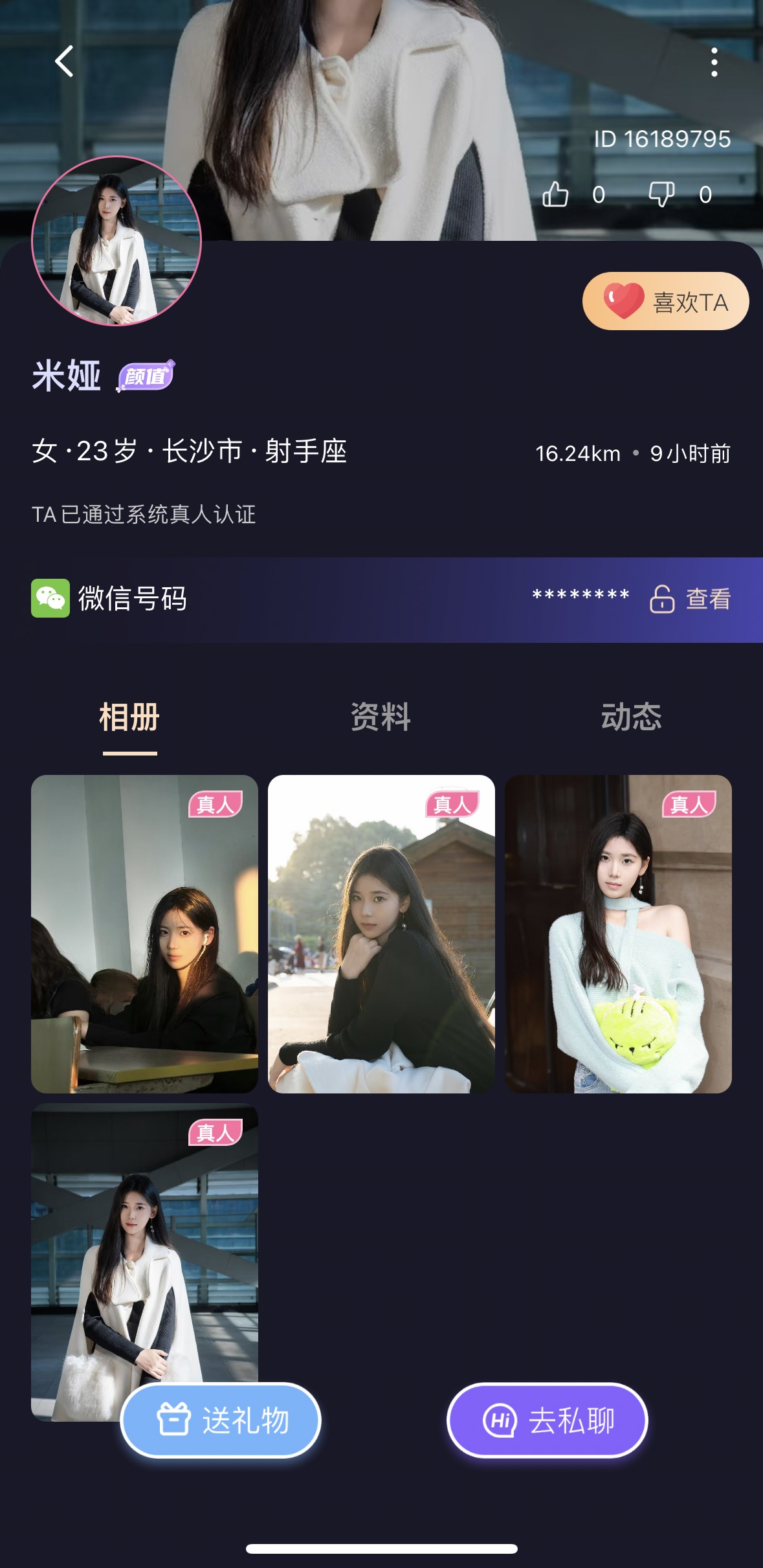
Task: Open the outdoor photo in black sweater
Action: tap(381, 934)
